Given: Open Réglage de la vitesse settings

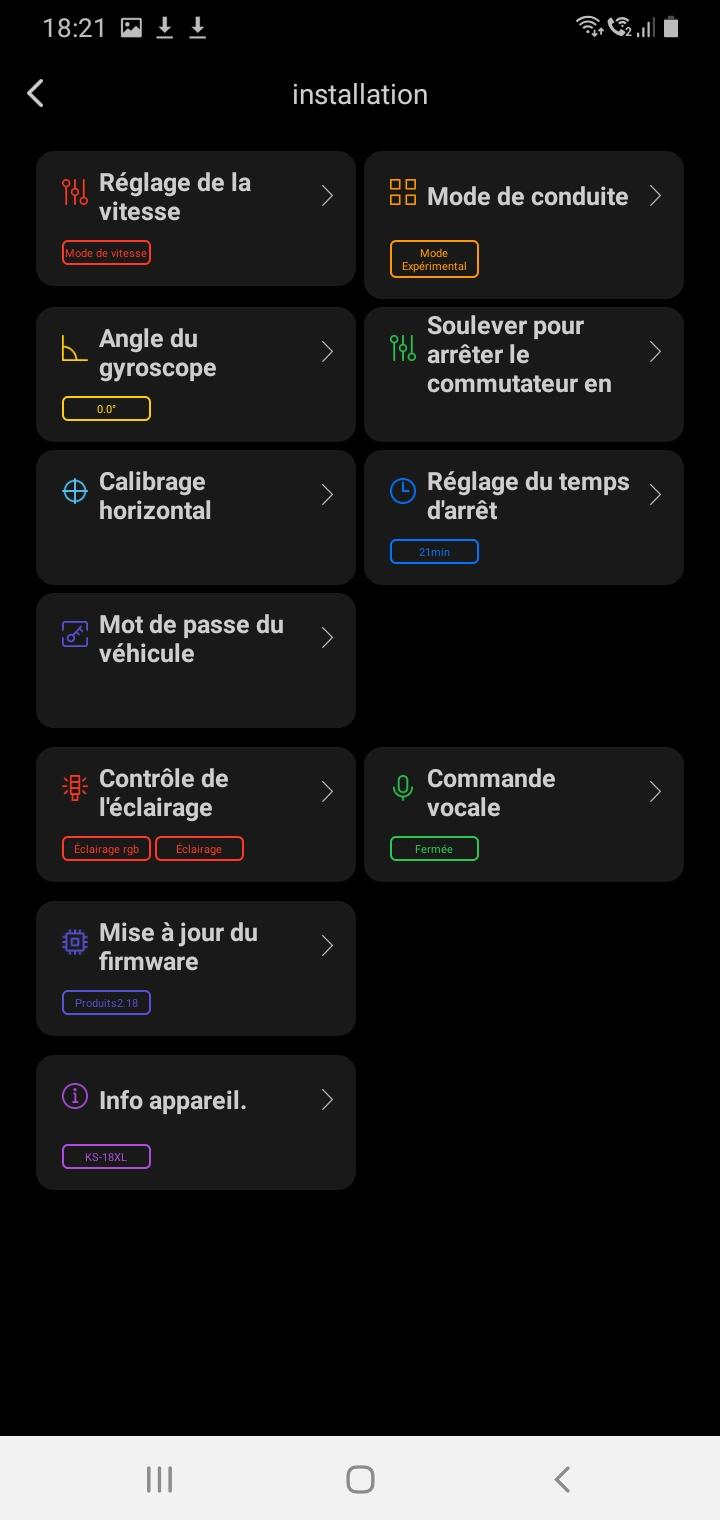Looking at the screenshot, I should (196, 218).
